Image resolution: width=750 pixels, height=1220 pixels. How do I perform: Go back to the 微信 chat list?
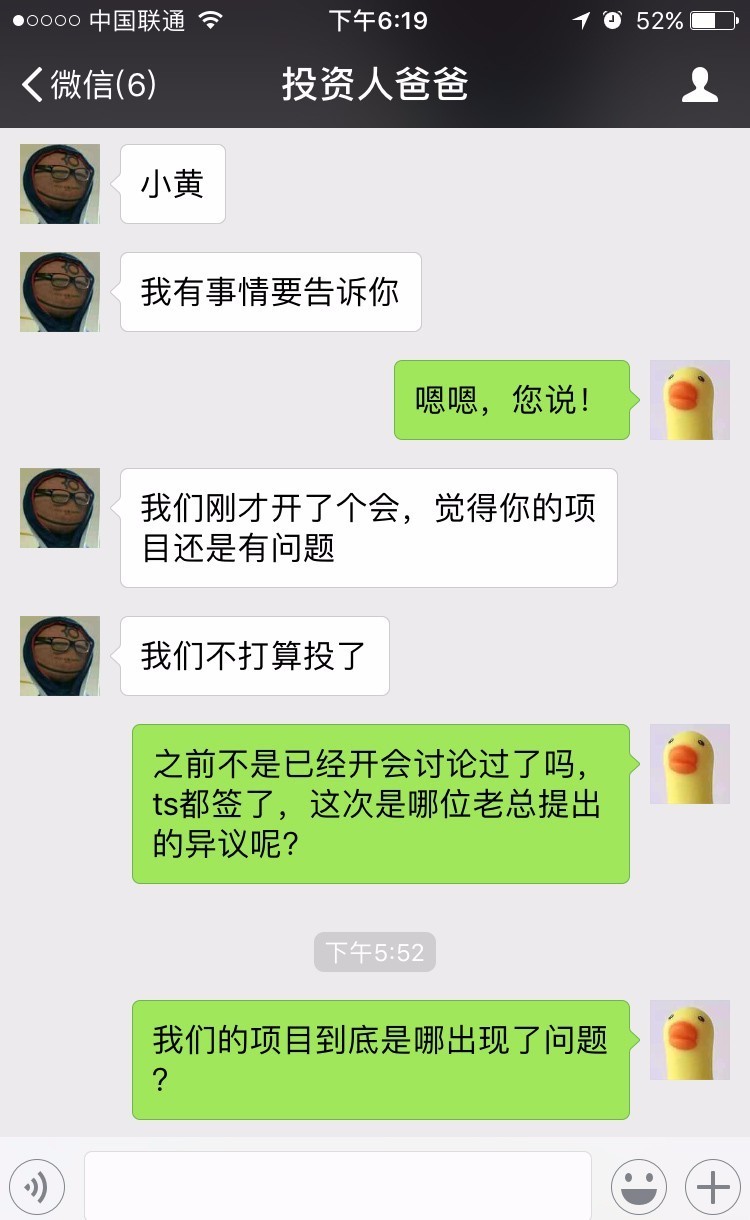tap(88, 85)
